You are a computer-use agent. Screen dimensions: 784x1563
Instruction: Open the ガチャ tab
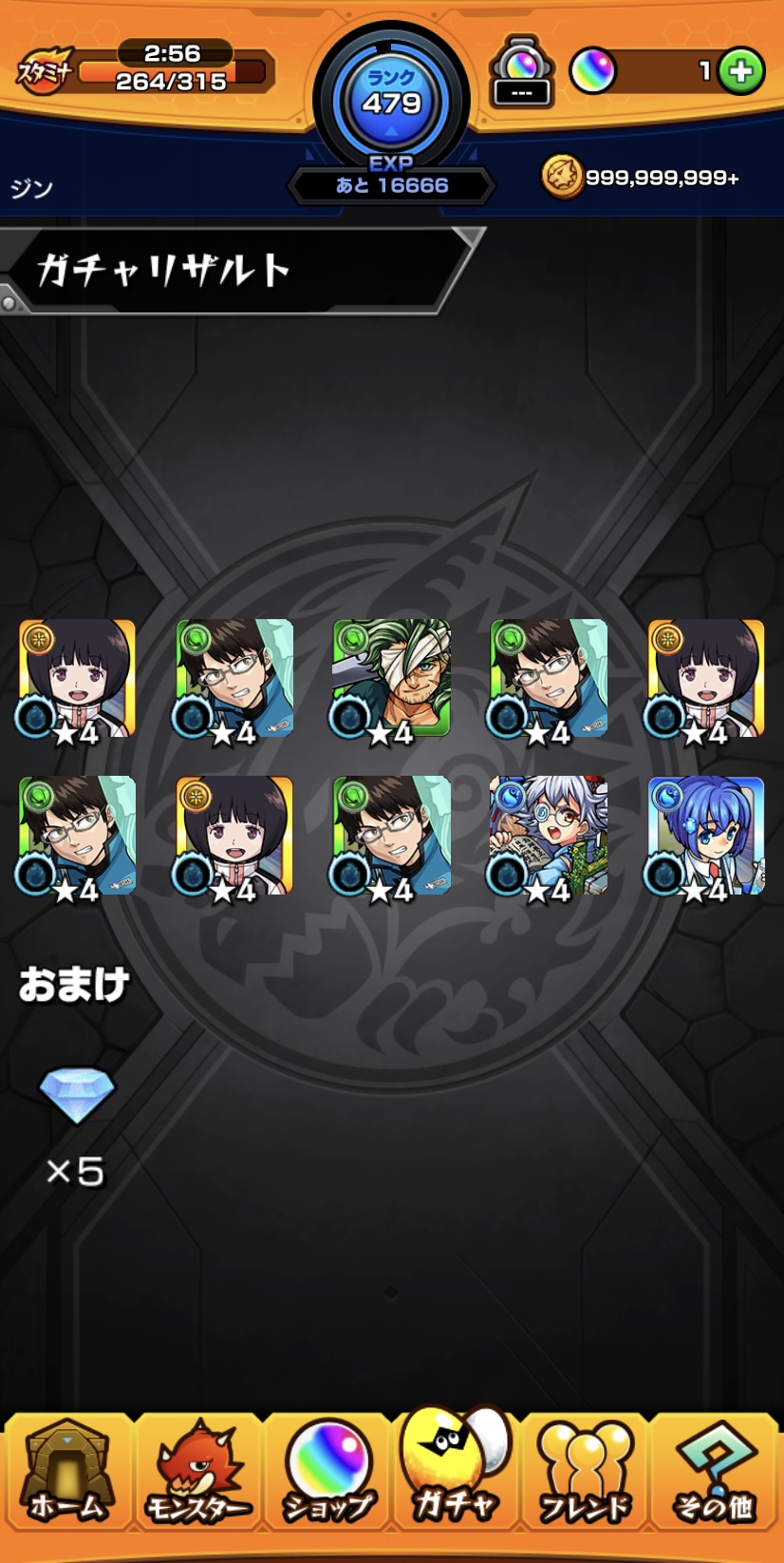[456, 1467]
